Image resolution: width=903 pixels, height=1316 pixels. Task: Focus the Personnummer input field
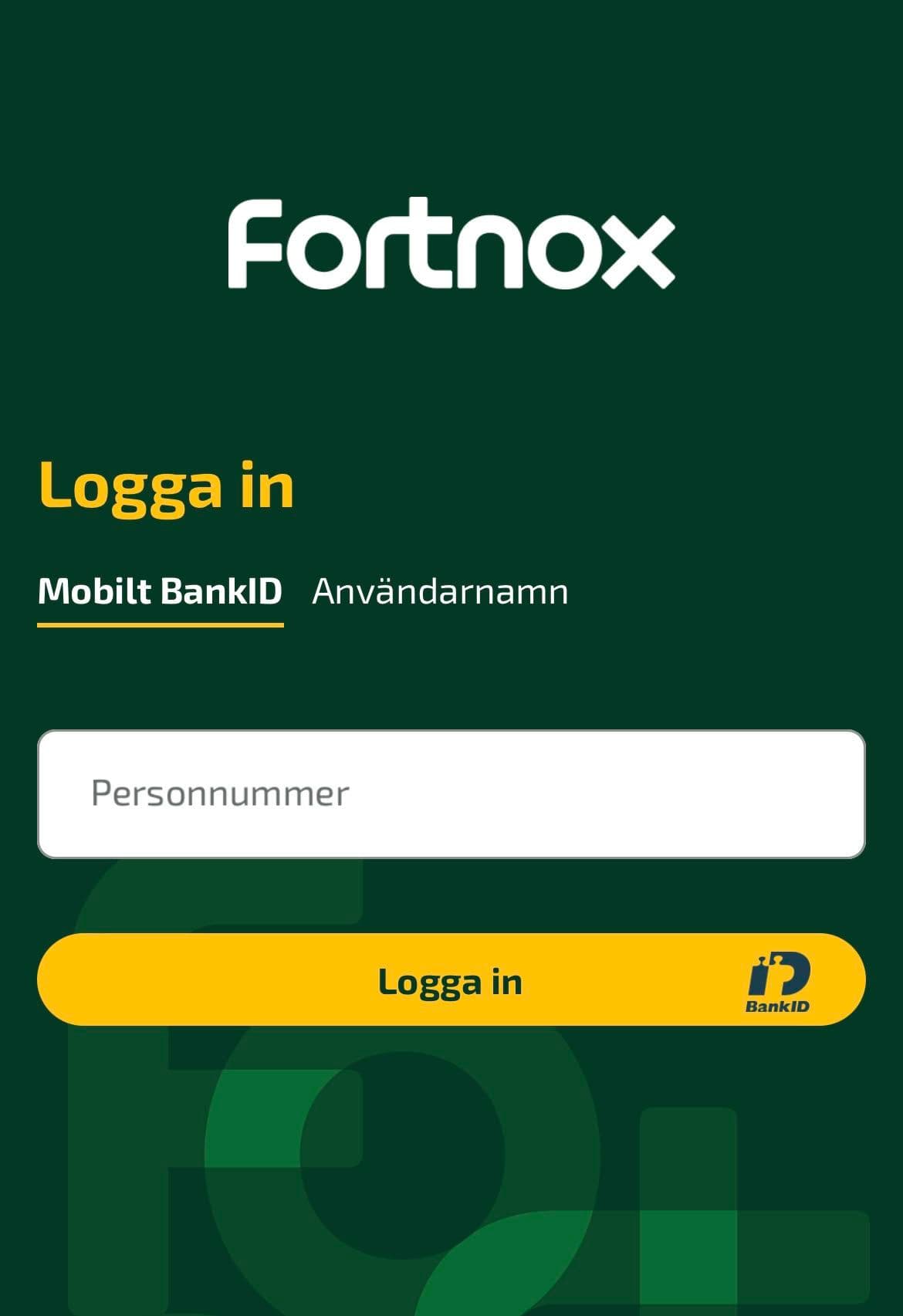pos(451,793)
